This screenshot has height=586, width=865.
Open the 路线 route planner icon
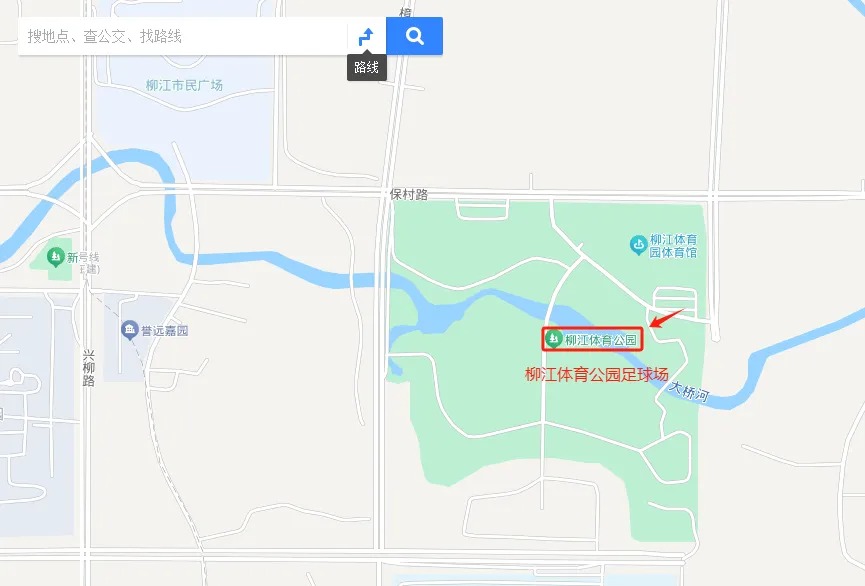tap(366, 37)
